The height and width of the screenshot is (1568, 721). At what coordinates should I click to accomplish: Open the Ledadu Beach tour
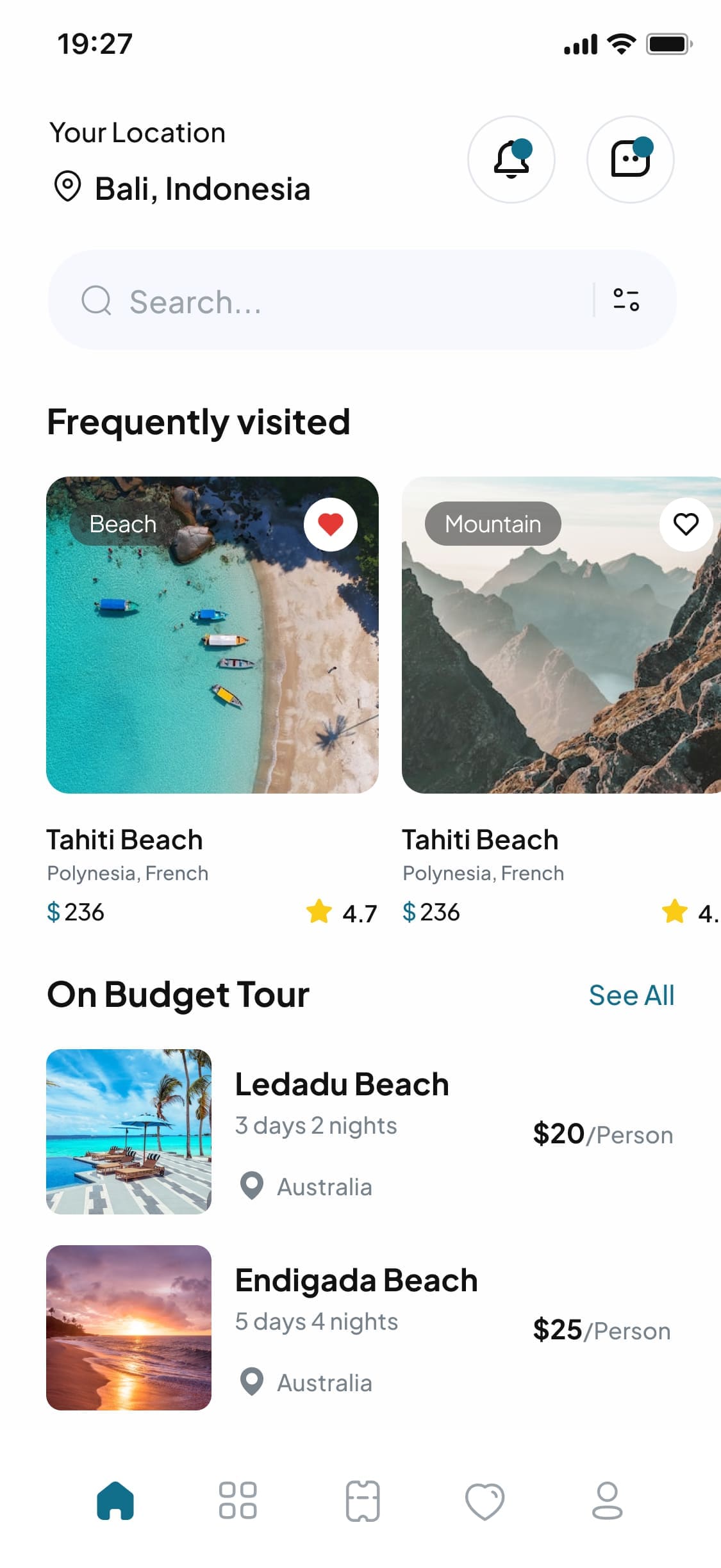(x=360, y=1132)
